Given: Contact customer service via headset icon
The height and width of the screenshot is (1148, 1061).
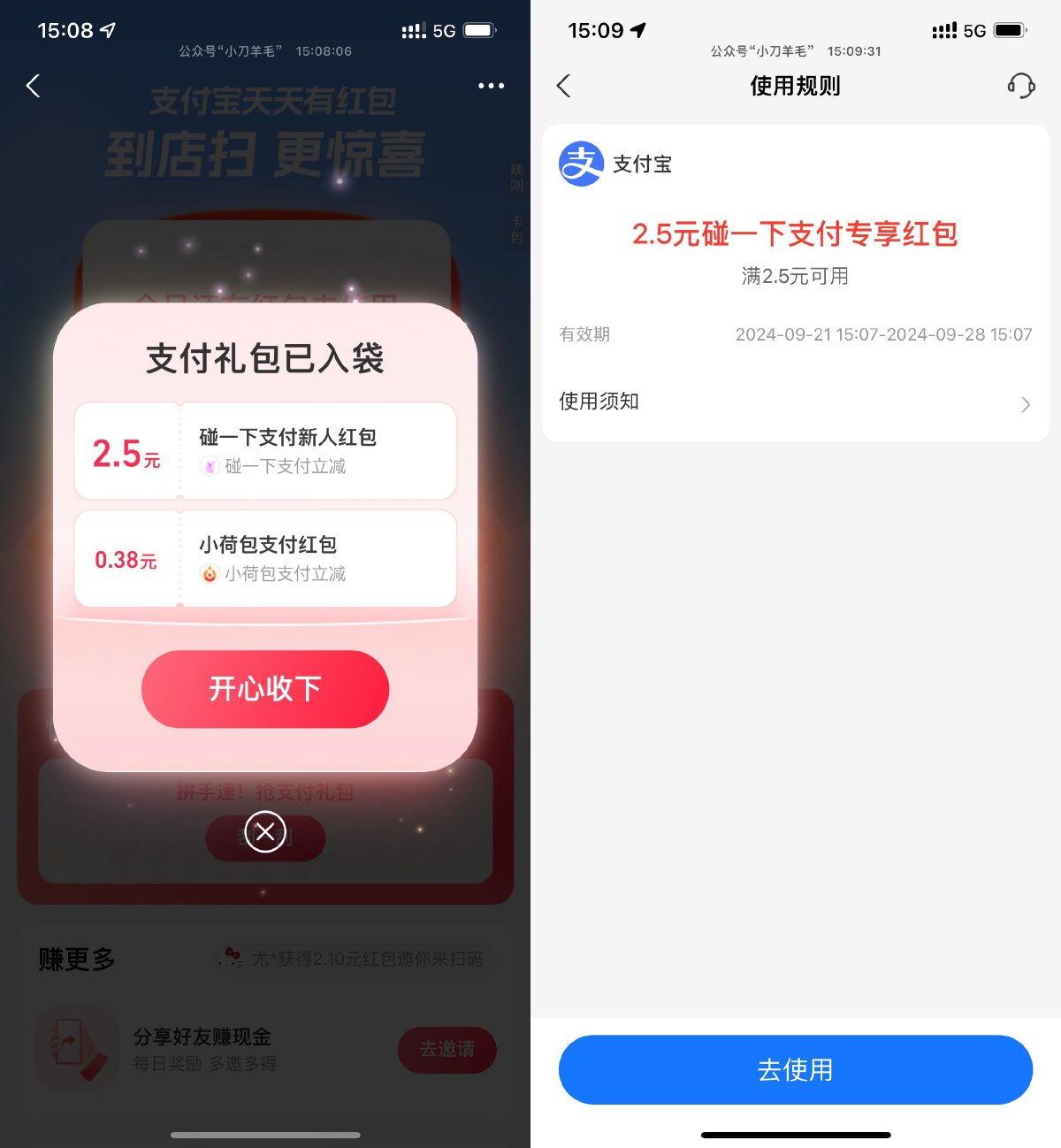Looking at the screenshot, I should pyautogui.click(x=1020, y=86).
